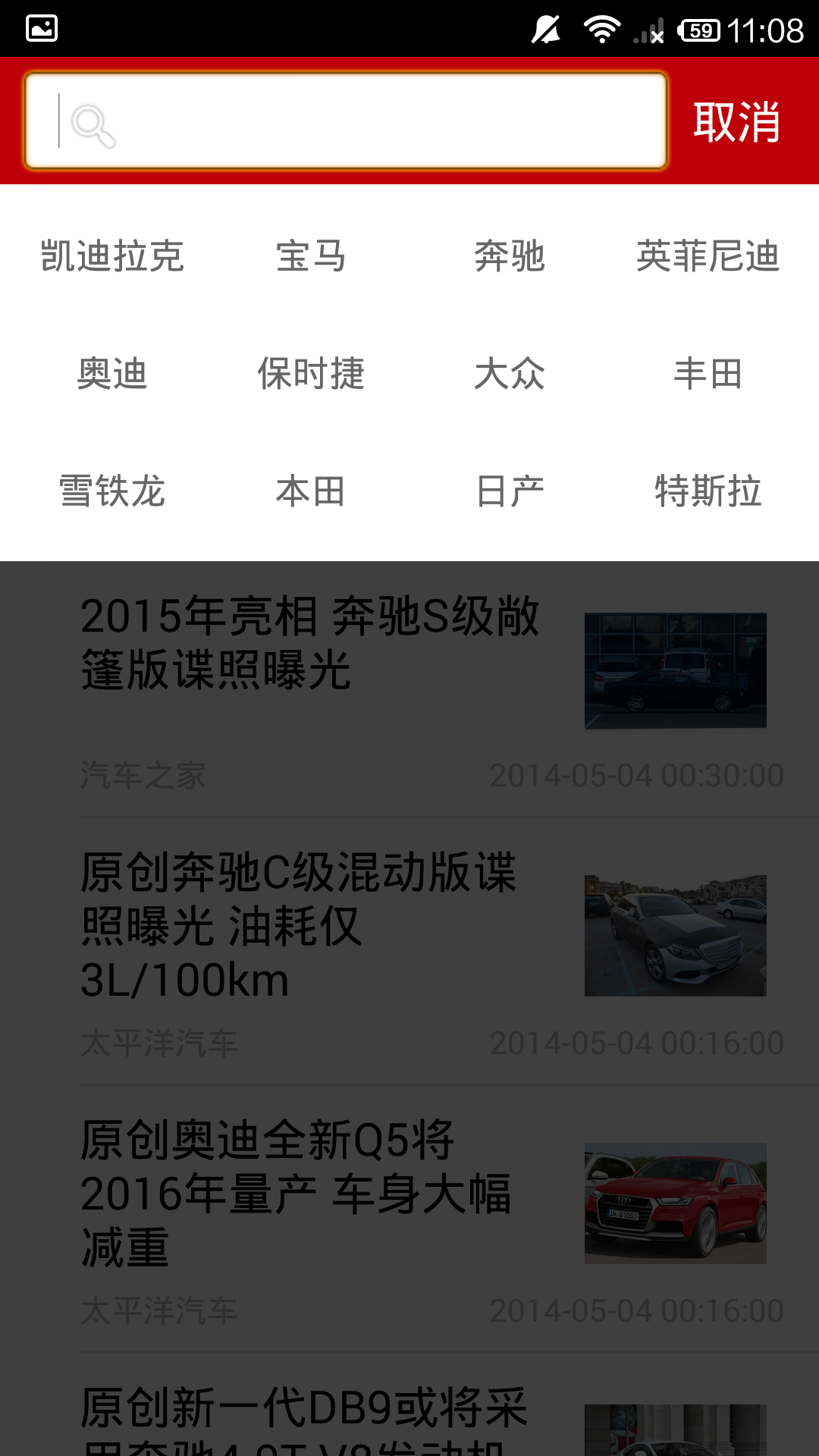The width and height of the screenshot is (819, 1456).
Task: Choose the 宝马 brand keyword
Action: pos(311,256)
